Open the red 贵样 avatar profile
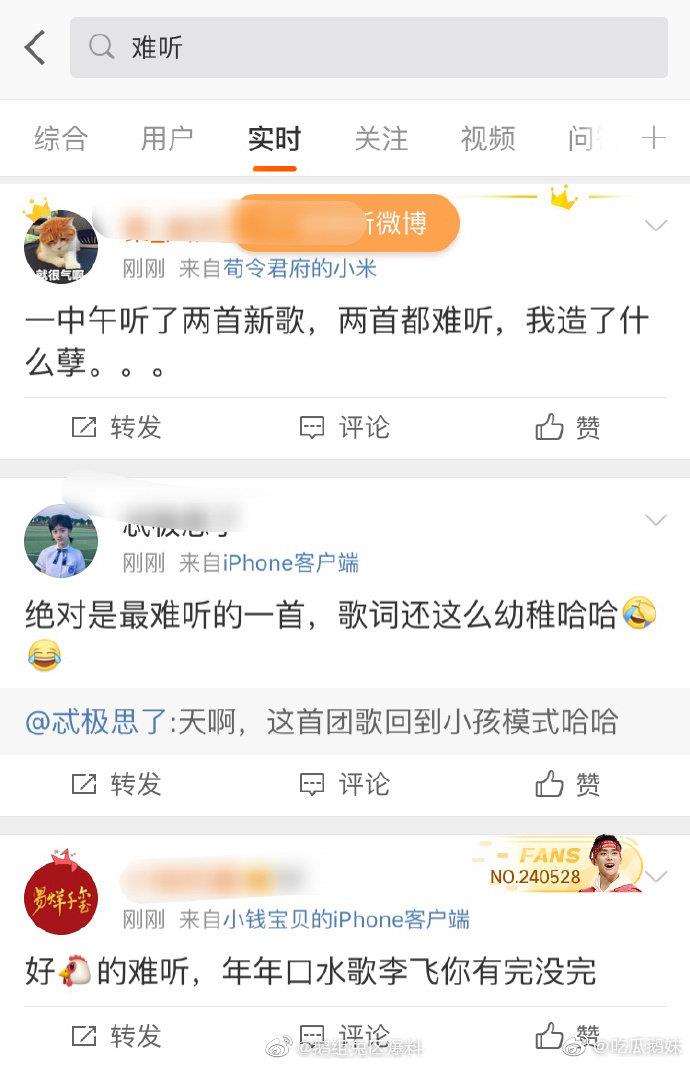The image size is (690, 1065). [60, 893]
